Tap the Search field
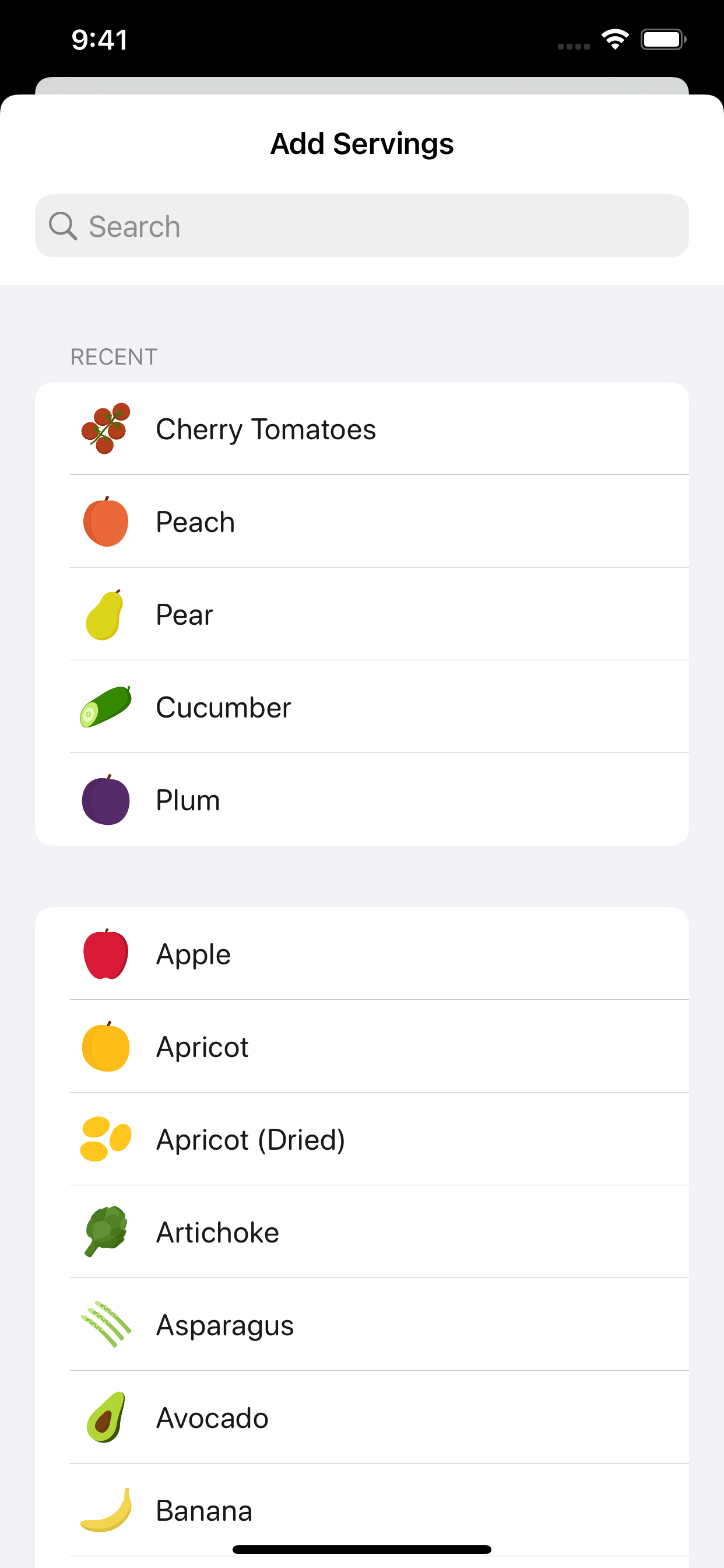 (361, 226)
